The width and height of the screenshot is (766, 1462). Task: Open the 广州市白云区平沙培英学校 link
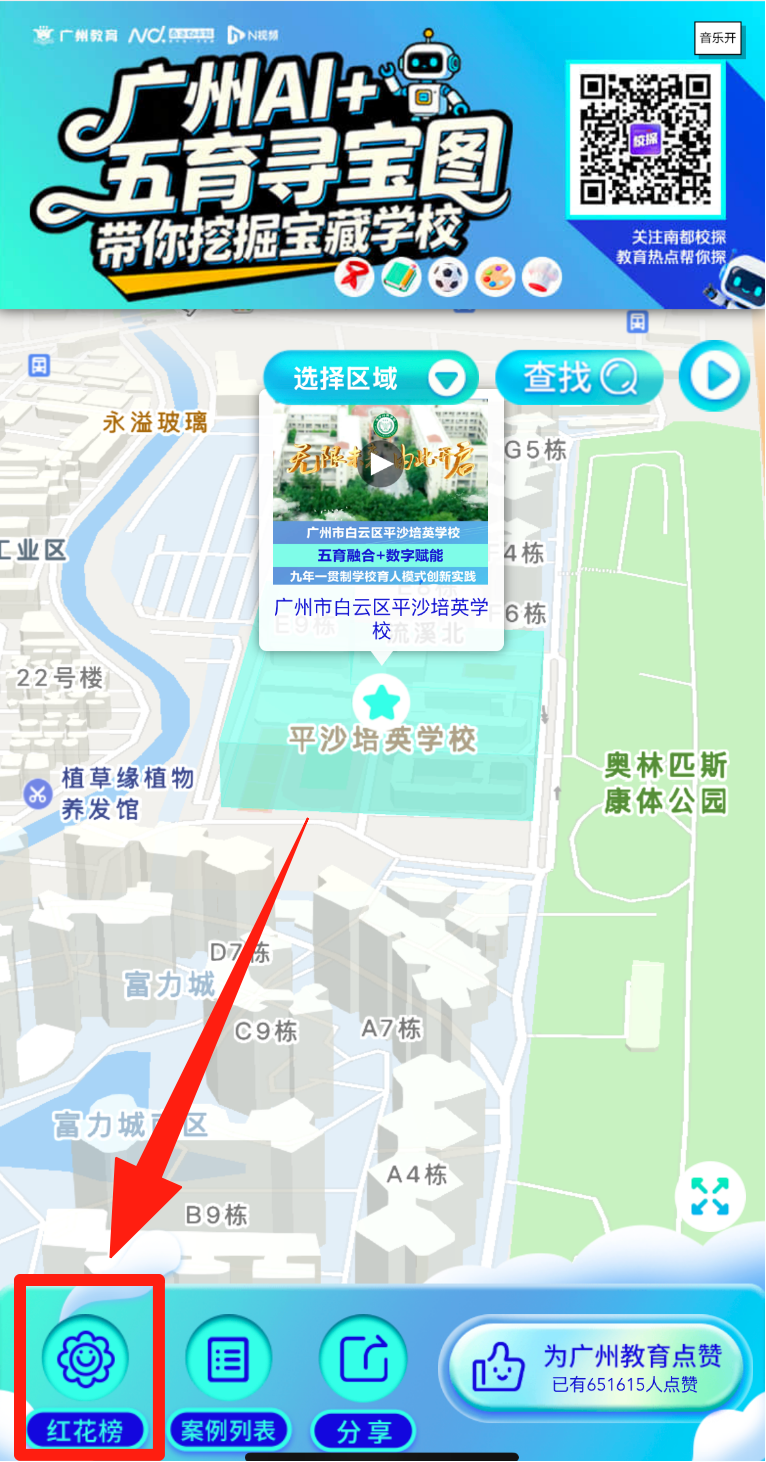(381, 618)
